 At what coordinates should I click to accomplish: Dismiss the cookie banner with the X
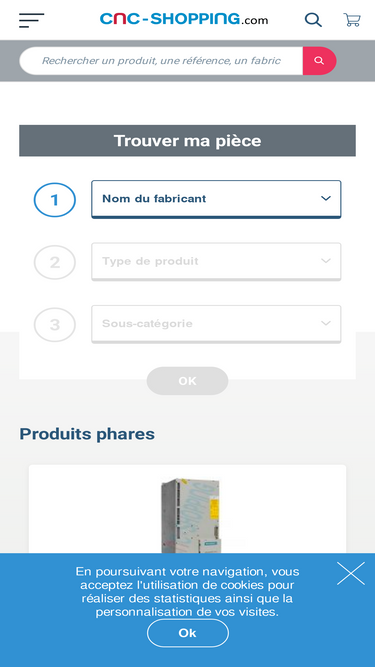(351, 573)
